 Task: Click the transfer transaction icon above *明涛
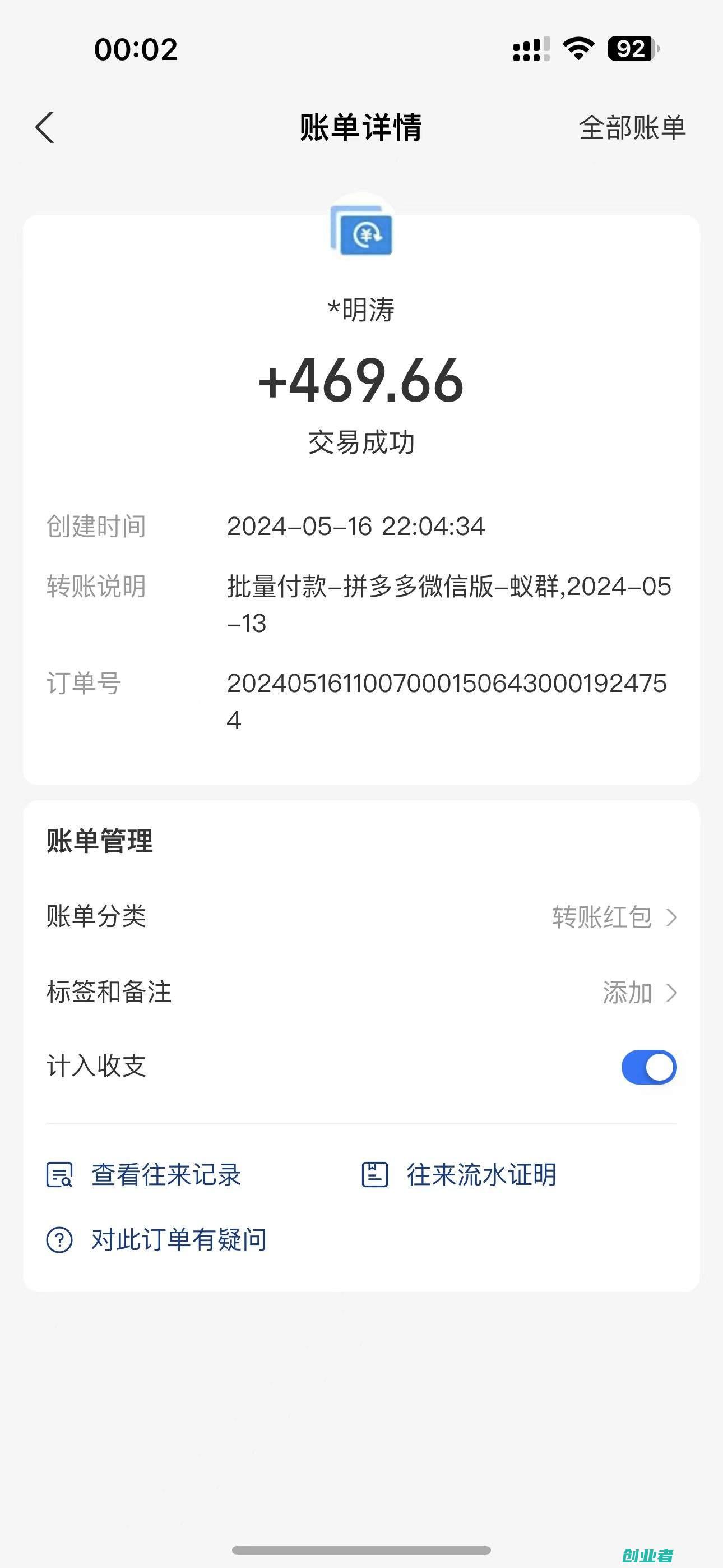click(361, 234)
